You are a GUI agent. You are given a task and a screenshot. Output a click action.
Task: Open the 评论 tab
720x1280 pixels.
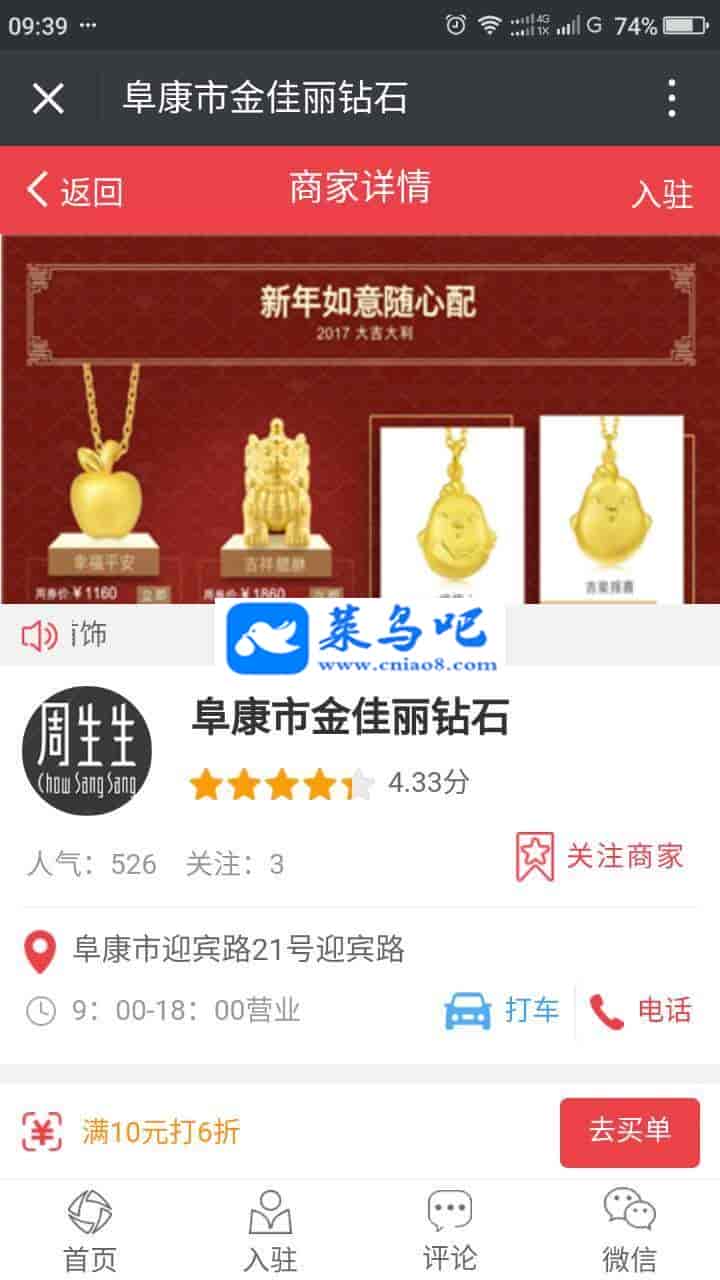450,1231
